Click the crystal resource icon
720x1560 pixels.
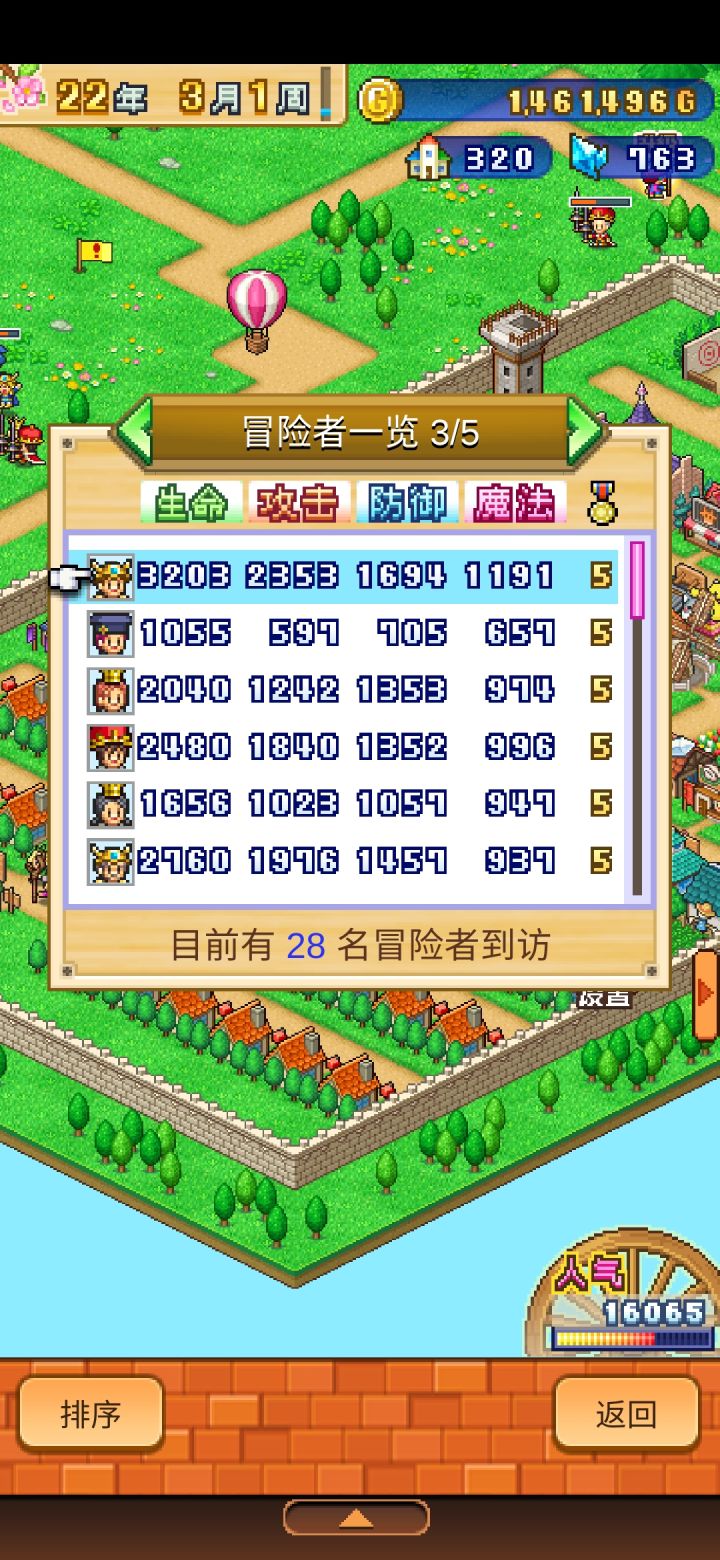click(591, 157)
